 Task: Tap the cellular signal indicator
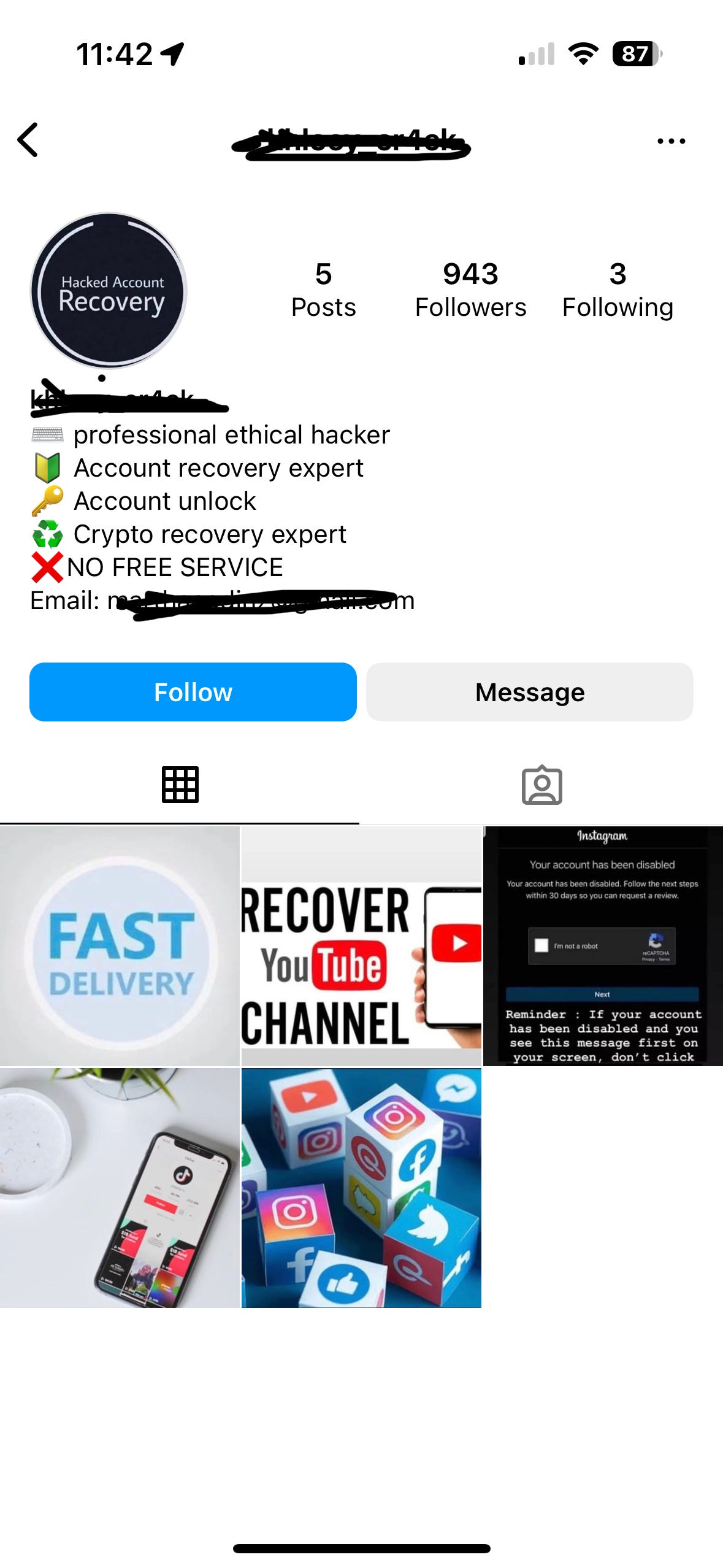tap(535, 55)
